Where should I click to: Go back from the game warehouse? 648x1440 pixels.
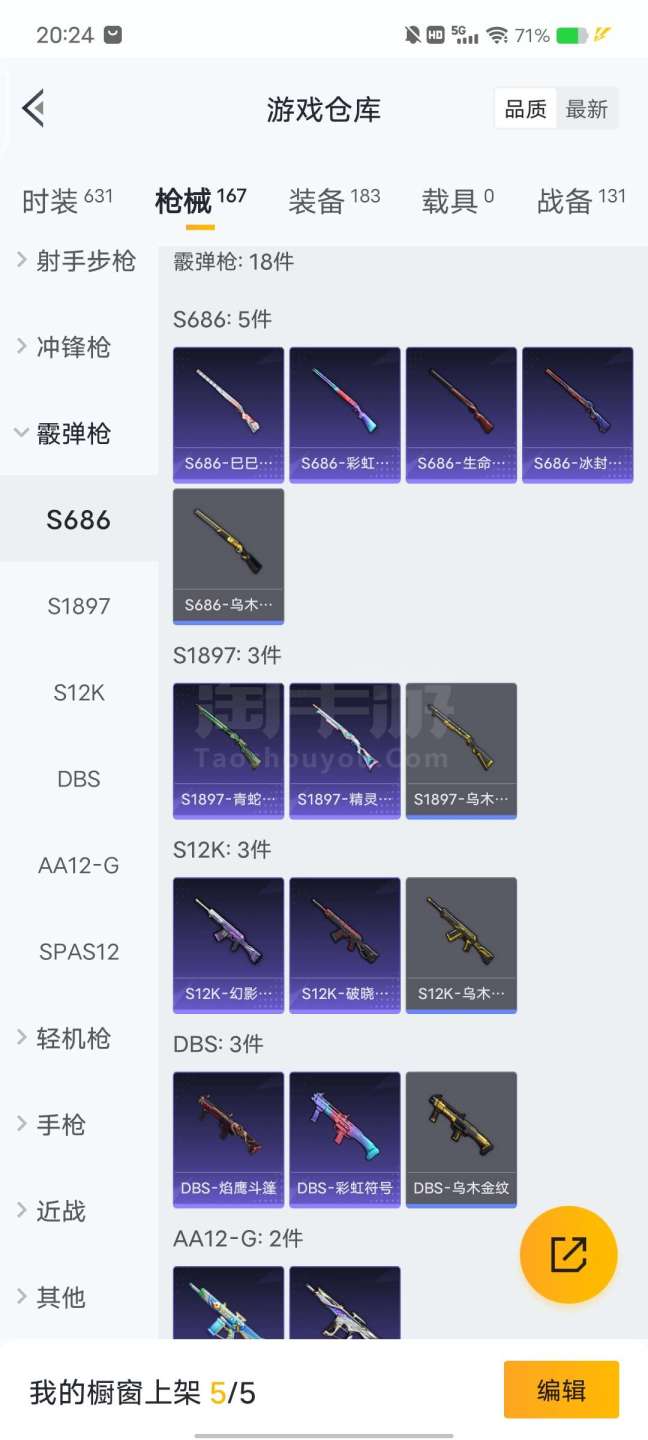click(34, 108)
